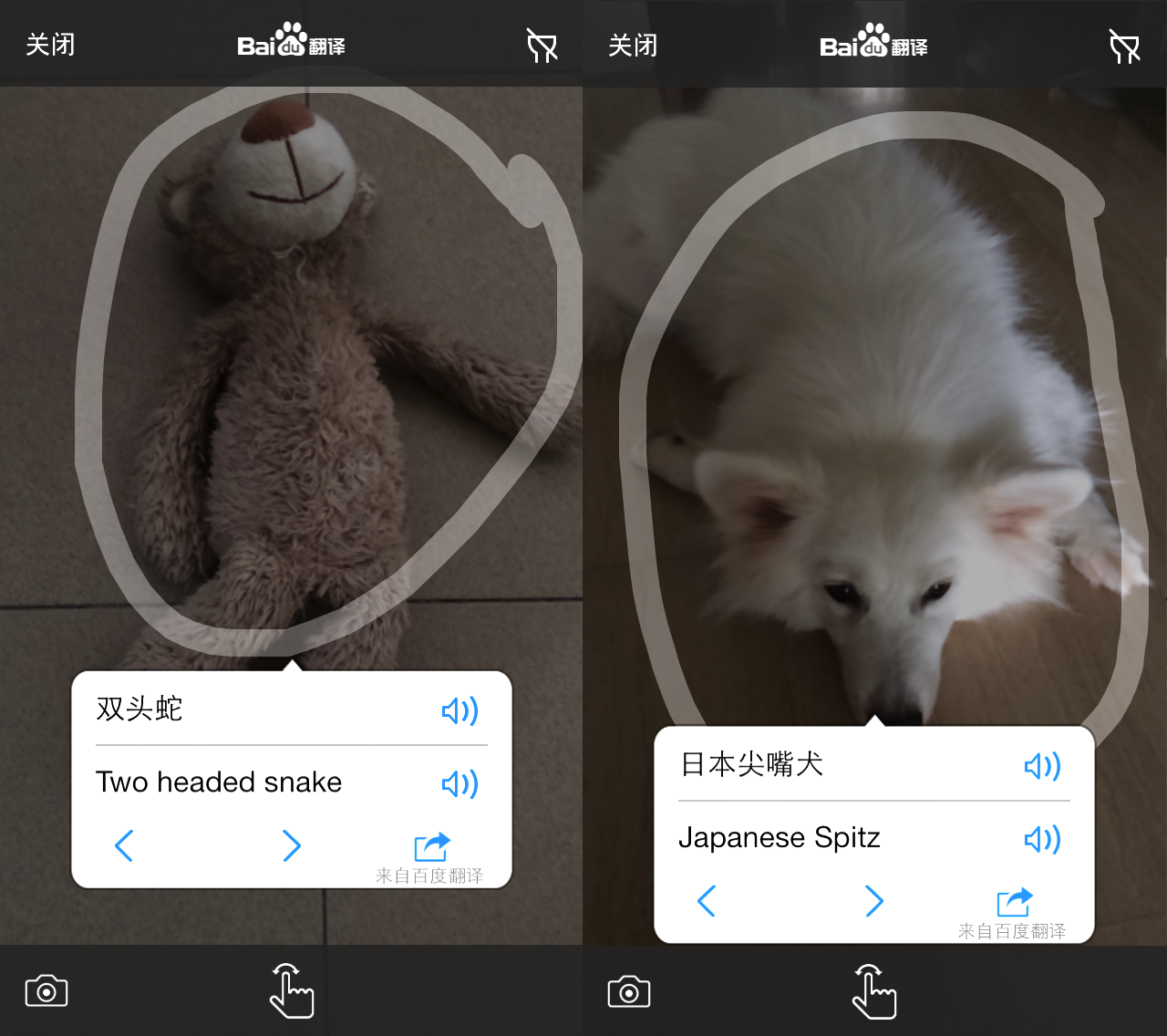Play pronunciation of Two headed snake
Image resolution: width=1167 pixels, height=1036 pixels.
(x=460, y=783)
